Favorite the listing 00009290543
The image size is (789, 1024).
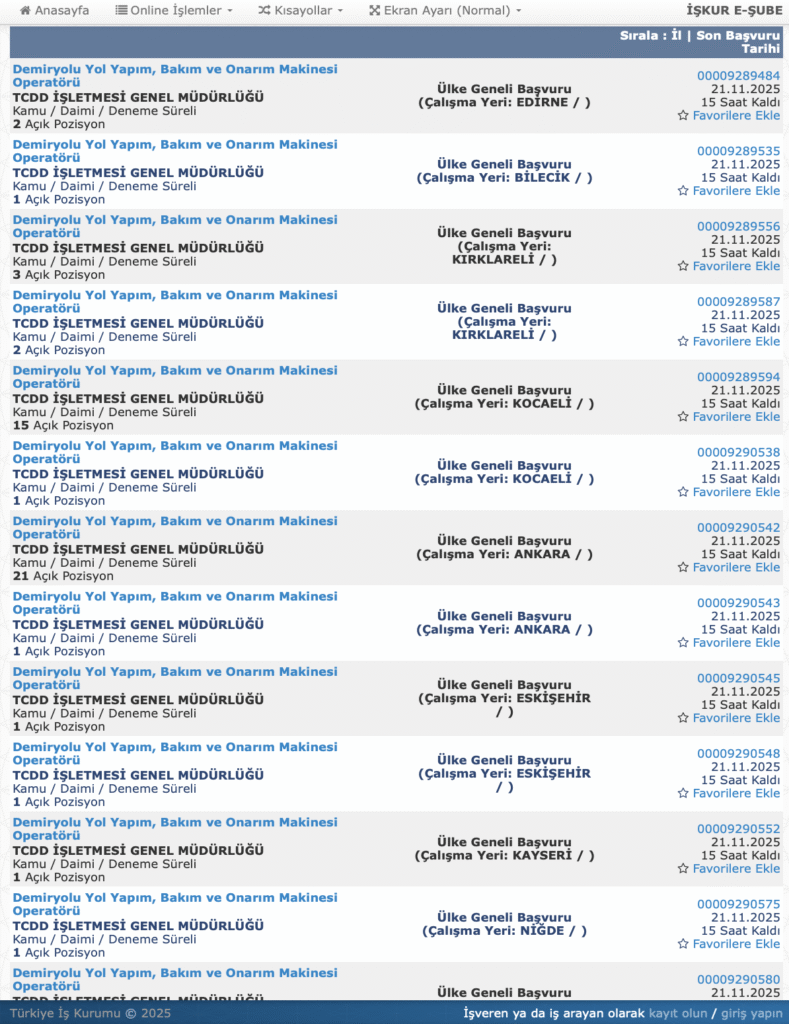tap(735, 643)
